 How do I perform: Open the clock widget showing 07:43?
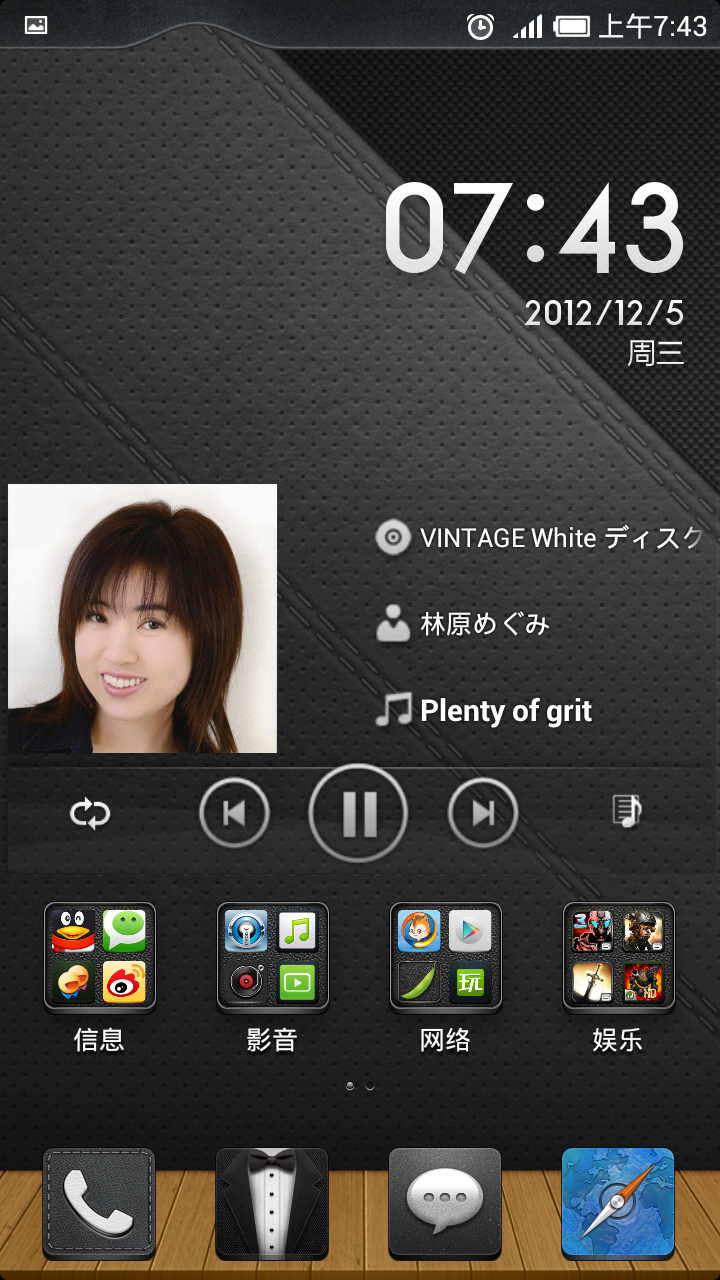535,230
